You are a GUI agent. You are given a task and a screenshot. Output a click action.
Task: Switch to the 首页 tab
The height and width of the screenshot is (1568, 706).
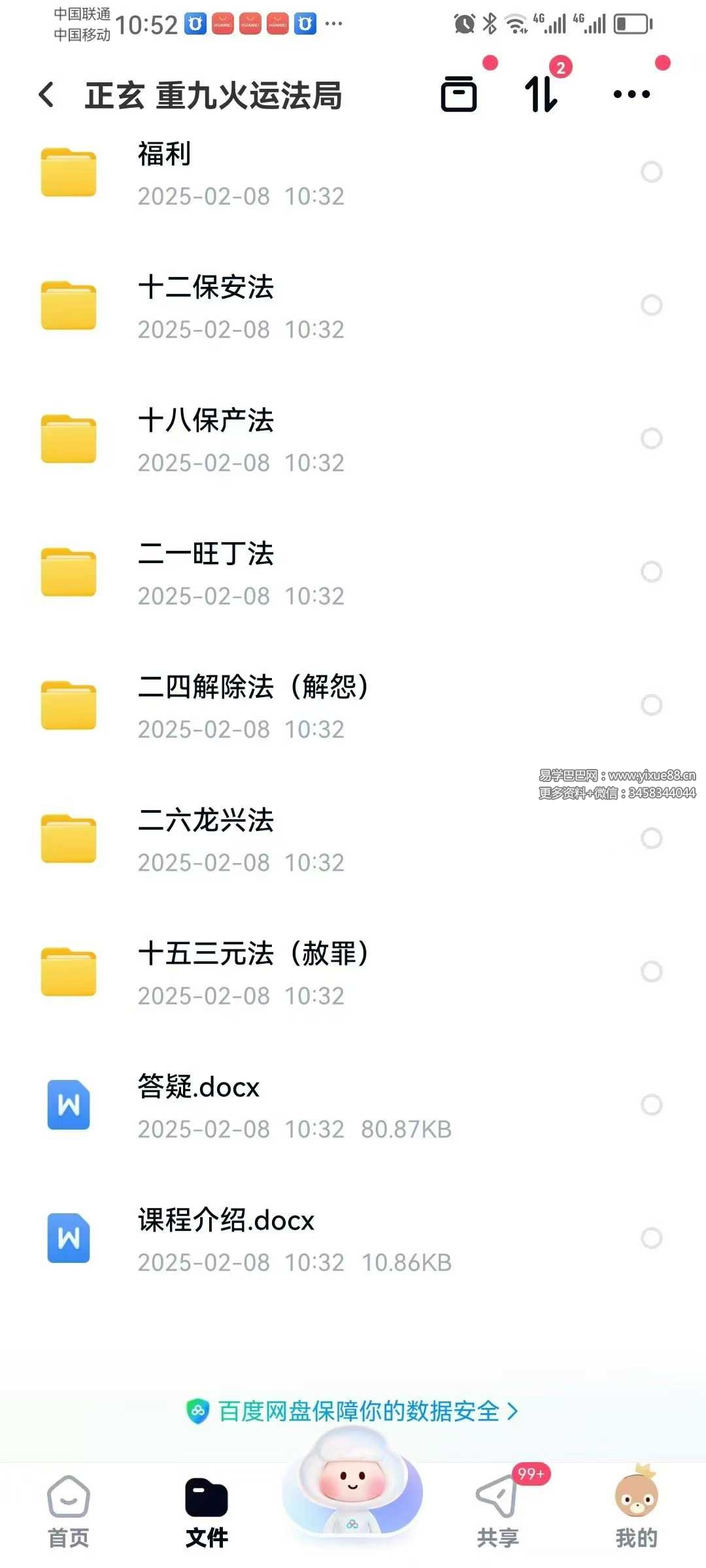[69, 1511]
